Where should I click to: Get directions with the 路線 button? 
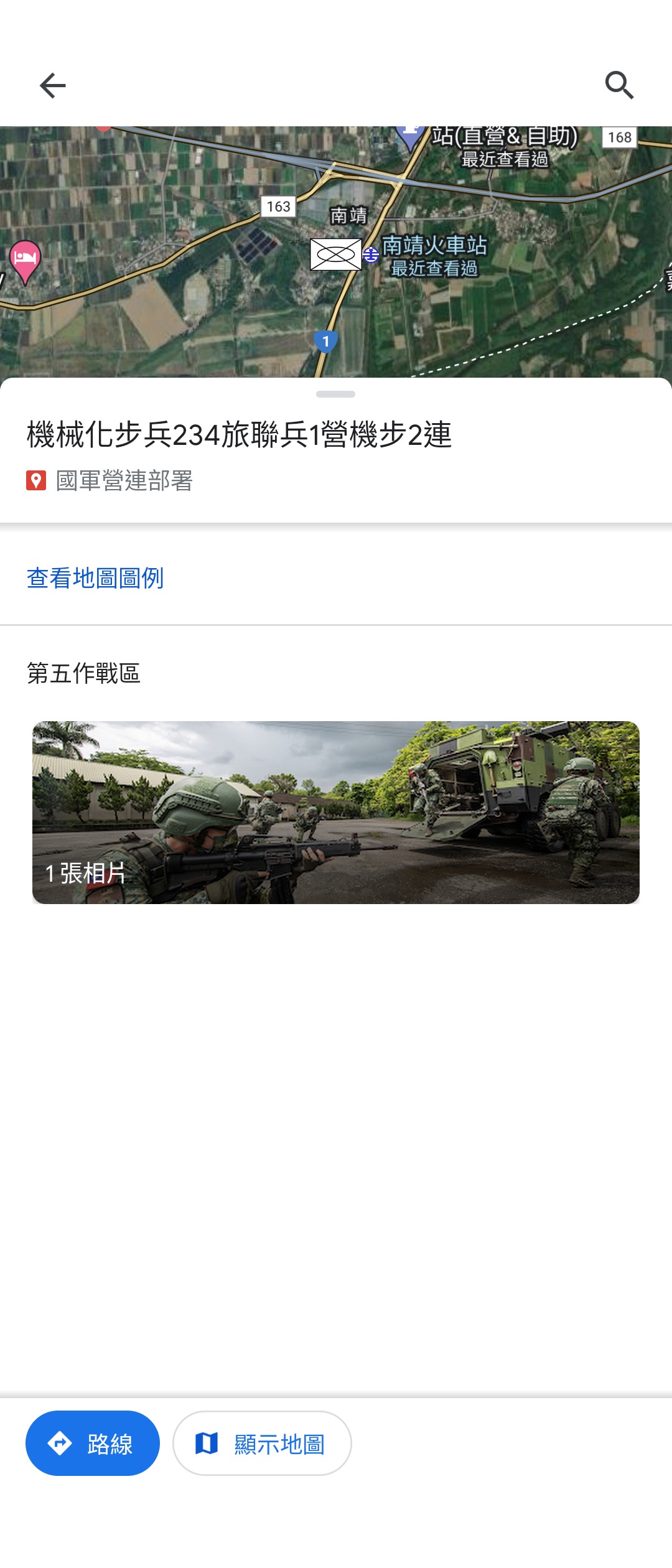[93, 1443]
